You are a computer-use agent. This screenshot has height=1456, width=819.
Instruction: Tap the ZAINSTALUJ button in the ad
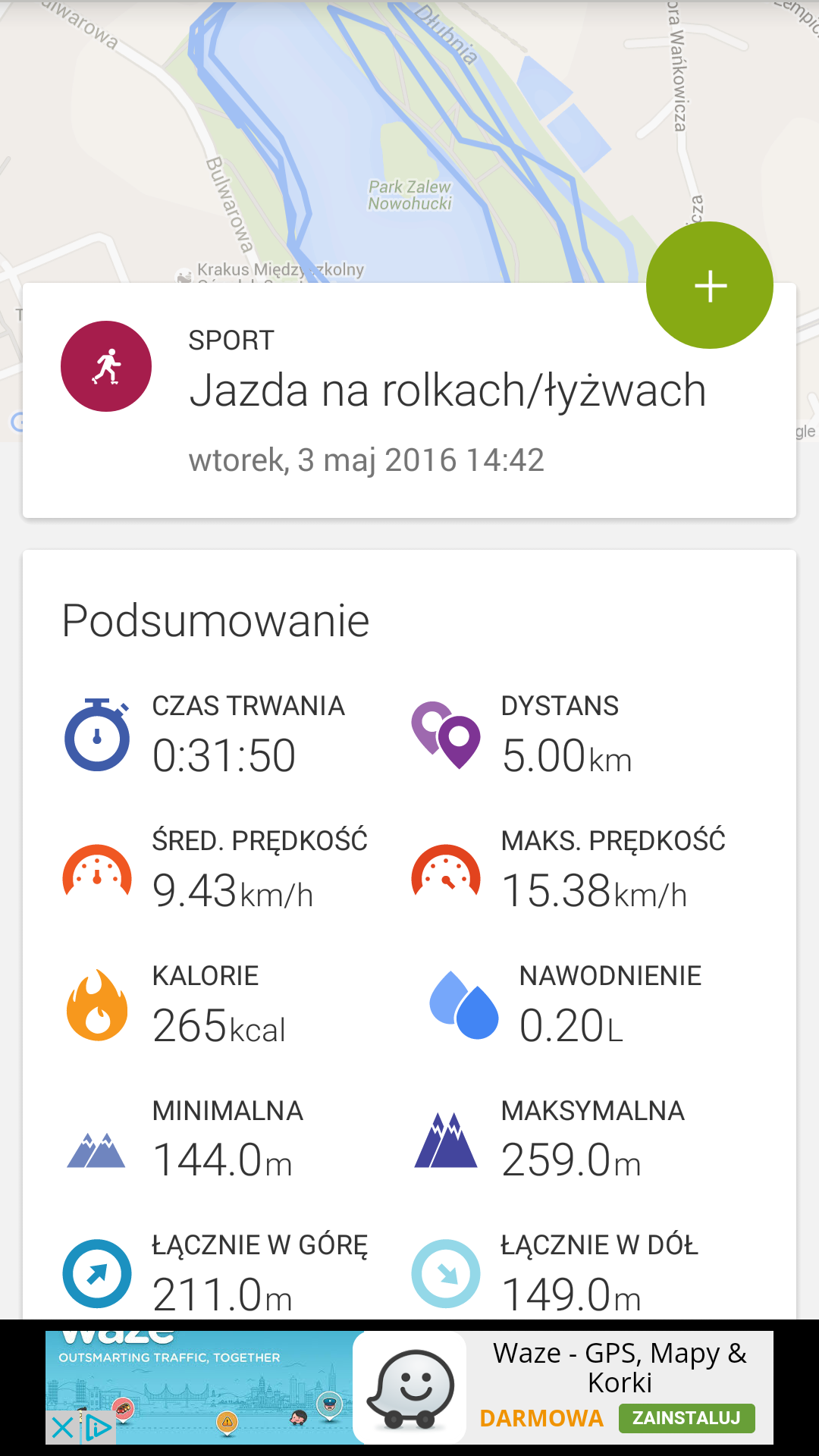pyautogui.click(x=685, y=1417)
